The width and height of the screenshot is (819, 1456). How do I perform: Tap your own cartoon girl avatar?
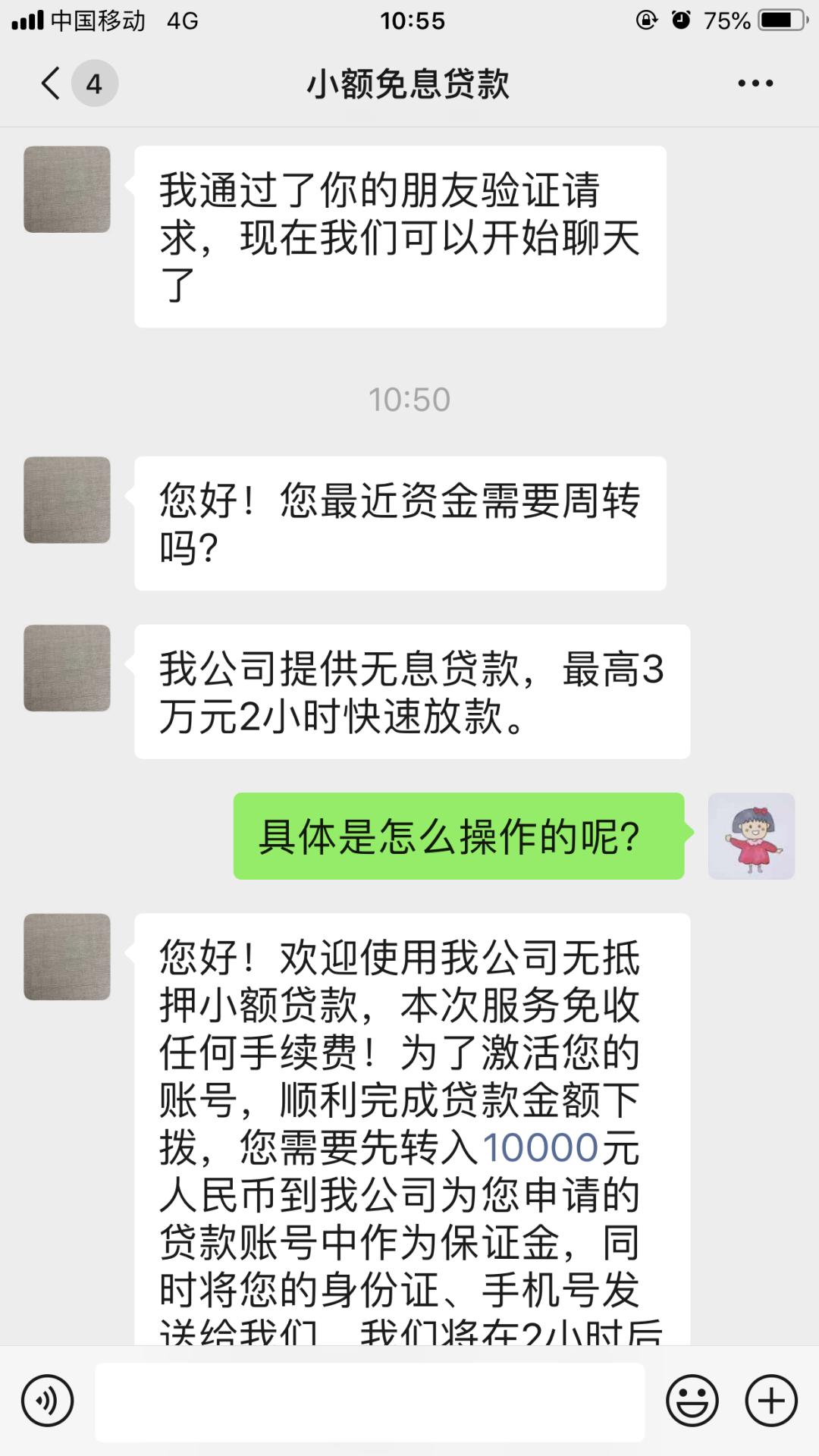coord(752,836)
